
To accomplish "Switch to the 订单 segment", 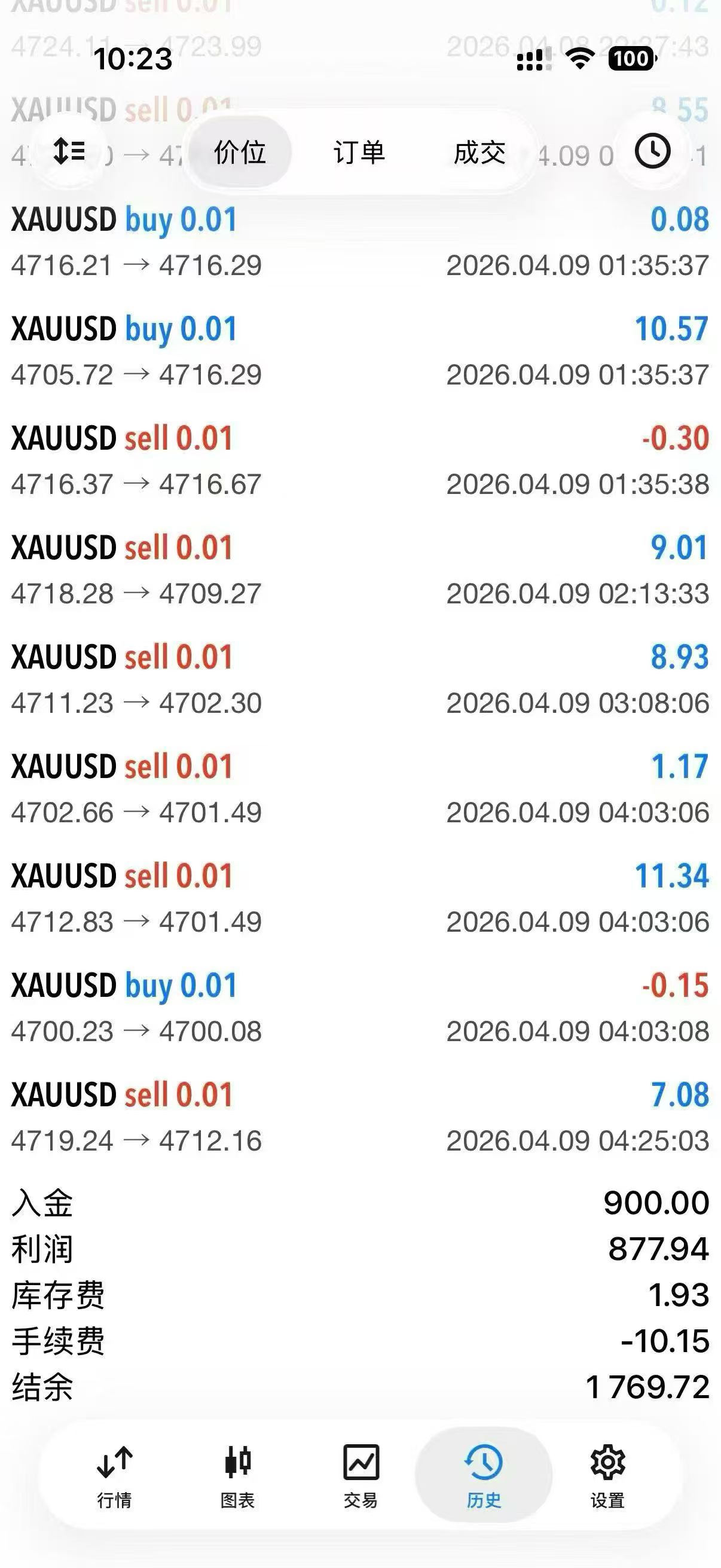I will 359,152.
